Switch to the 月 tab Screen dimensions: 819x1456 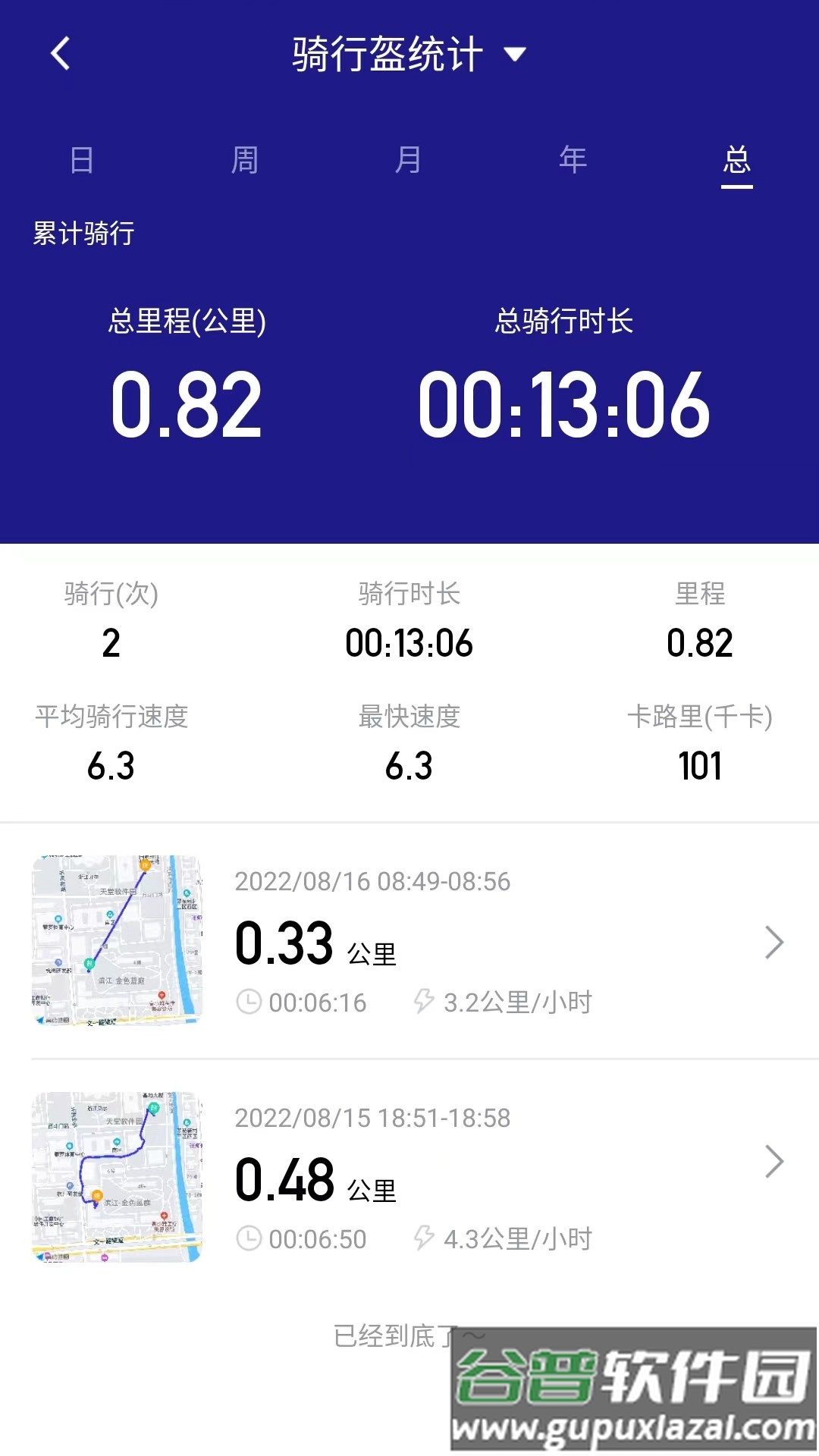[x=408, y=160]
